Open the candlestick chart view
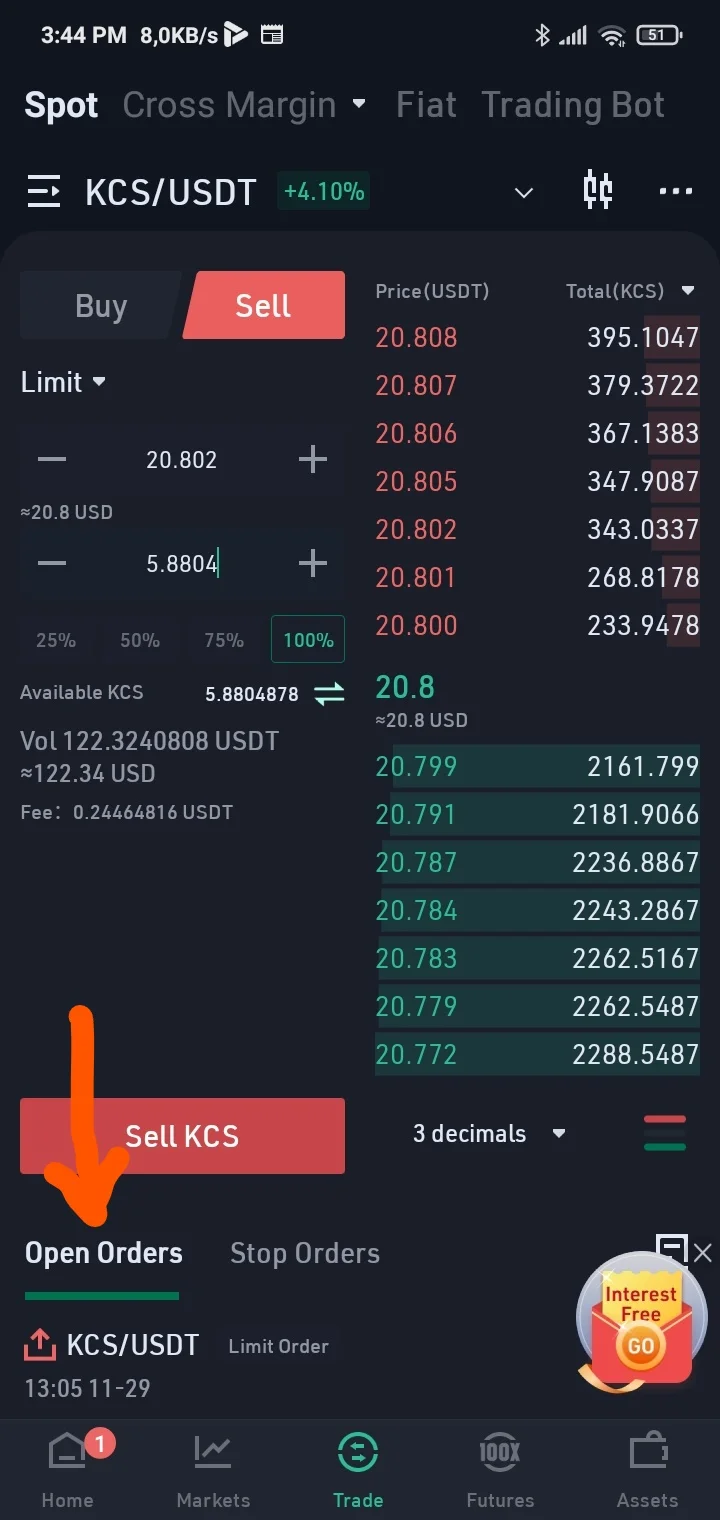Viewport: 720px width, 1520px height. 597,190
